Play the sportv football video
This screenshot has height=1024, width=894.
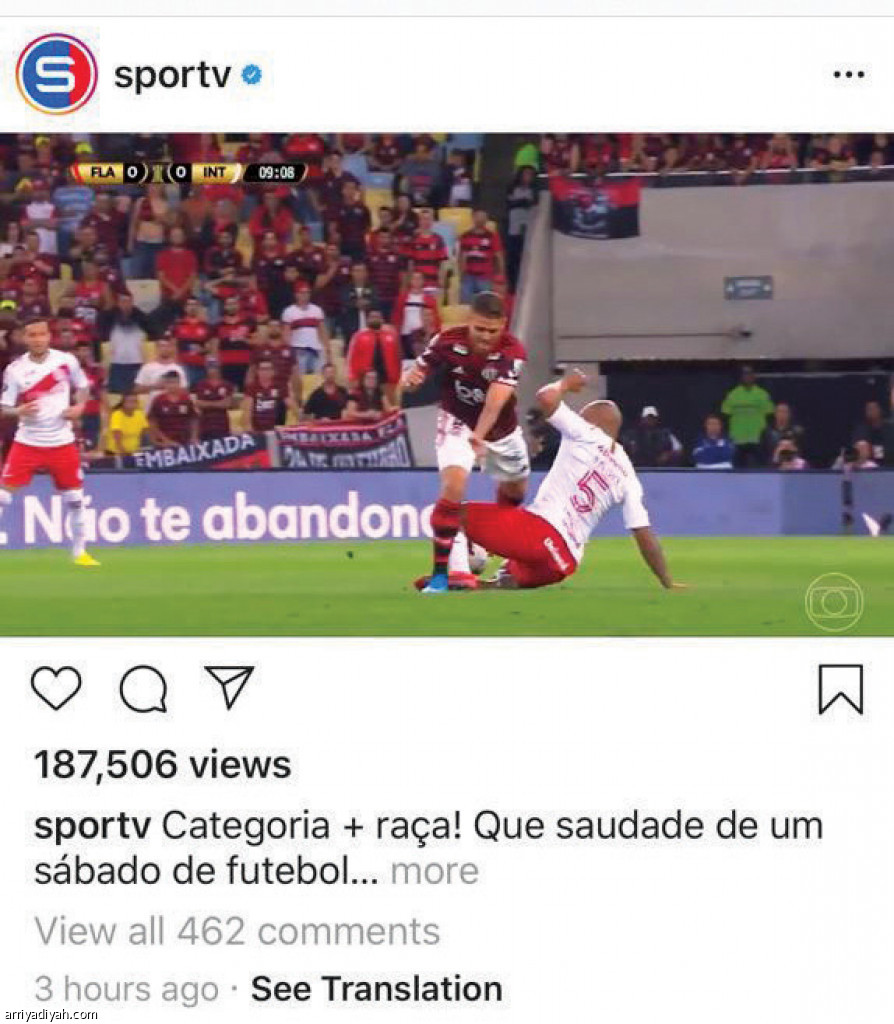pos(447,385)
